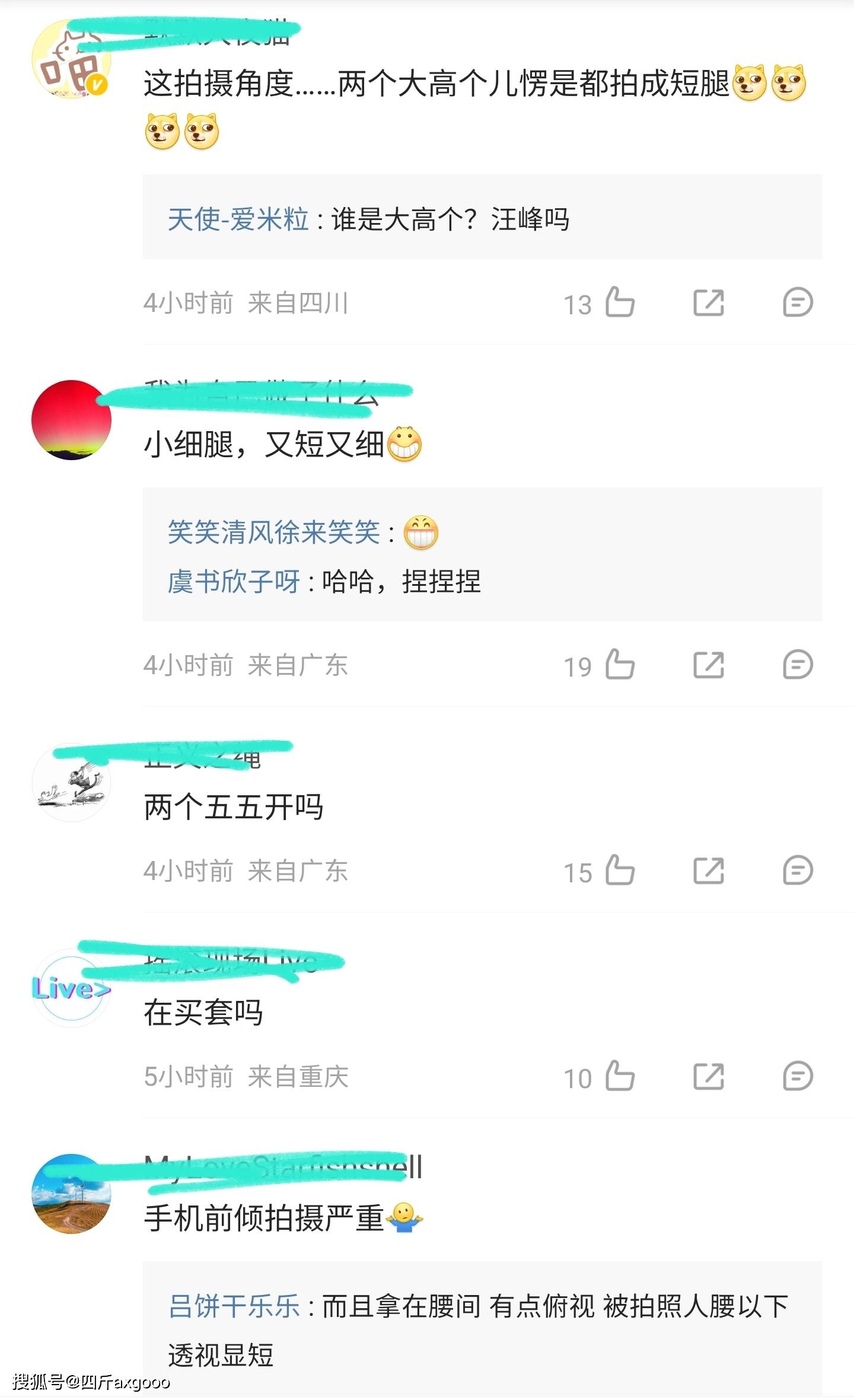
Task: Open the landscape avatar of 手机前倾拍摄严重 commenter
Action: [71, 1194]
